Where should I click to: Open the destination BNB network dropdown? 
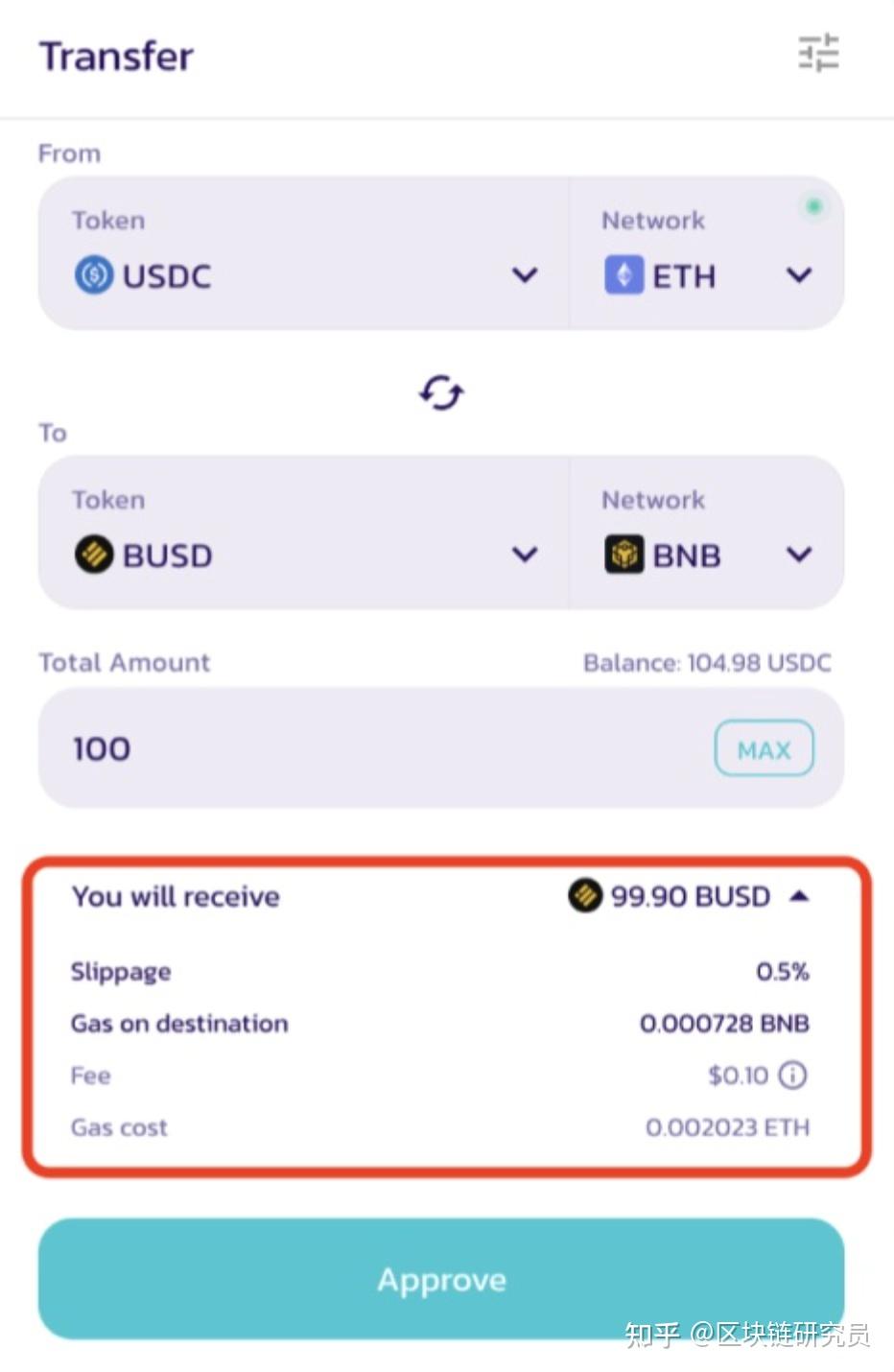pyautogui.click(x=799, y=555)
